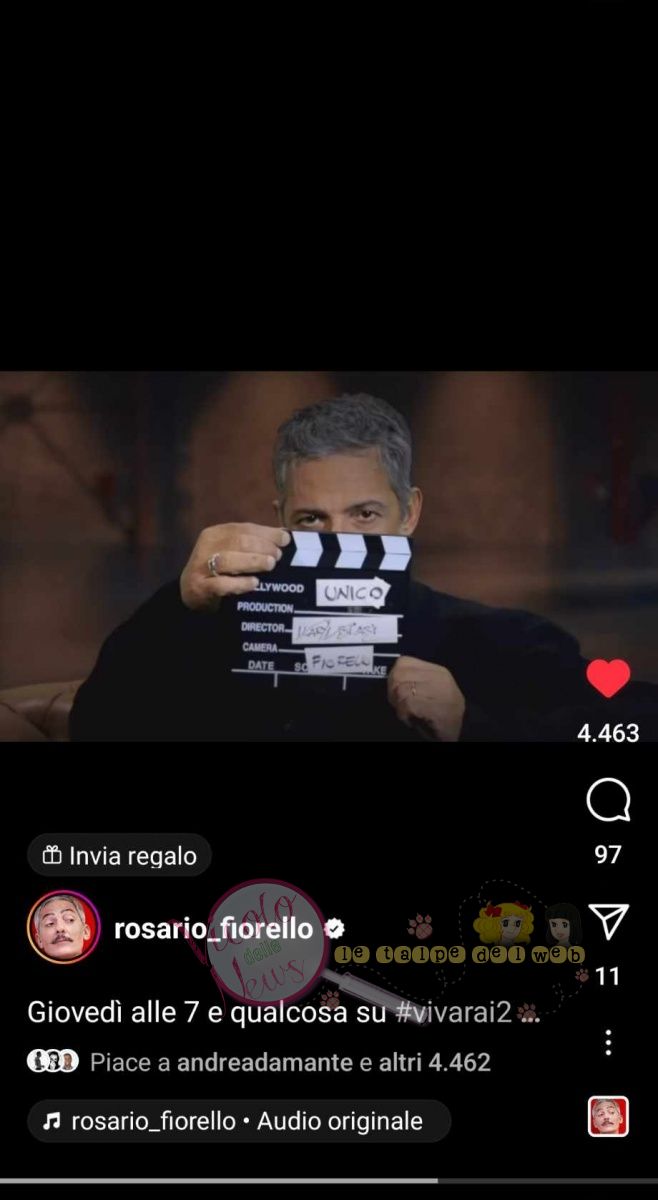Screen dimensions: 658x1200
Task: View who liked: andreadamante e altri 4.462
Action: pos(290,1062)
